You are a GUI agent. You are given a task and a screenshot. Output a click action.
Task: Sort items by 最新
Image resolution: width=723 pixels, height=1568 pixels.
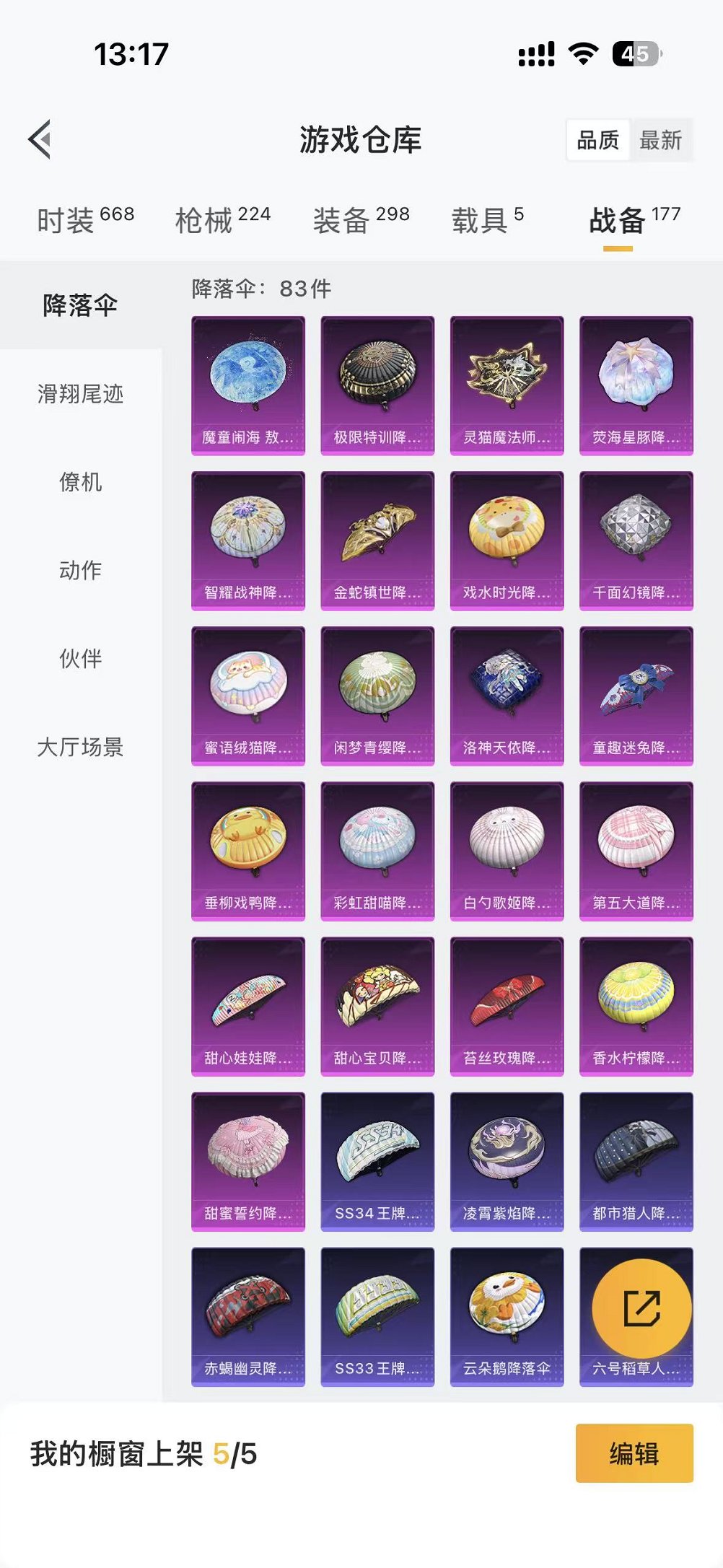(x=660, y=140)
